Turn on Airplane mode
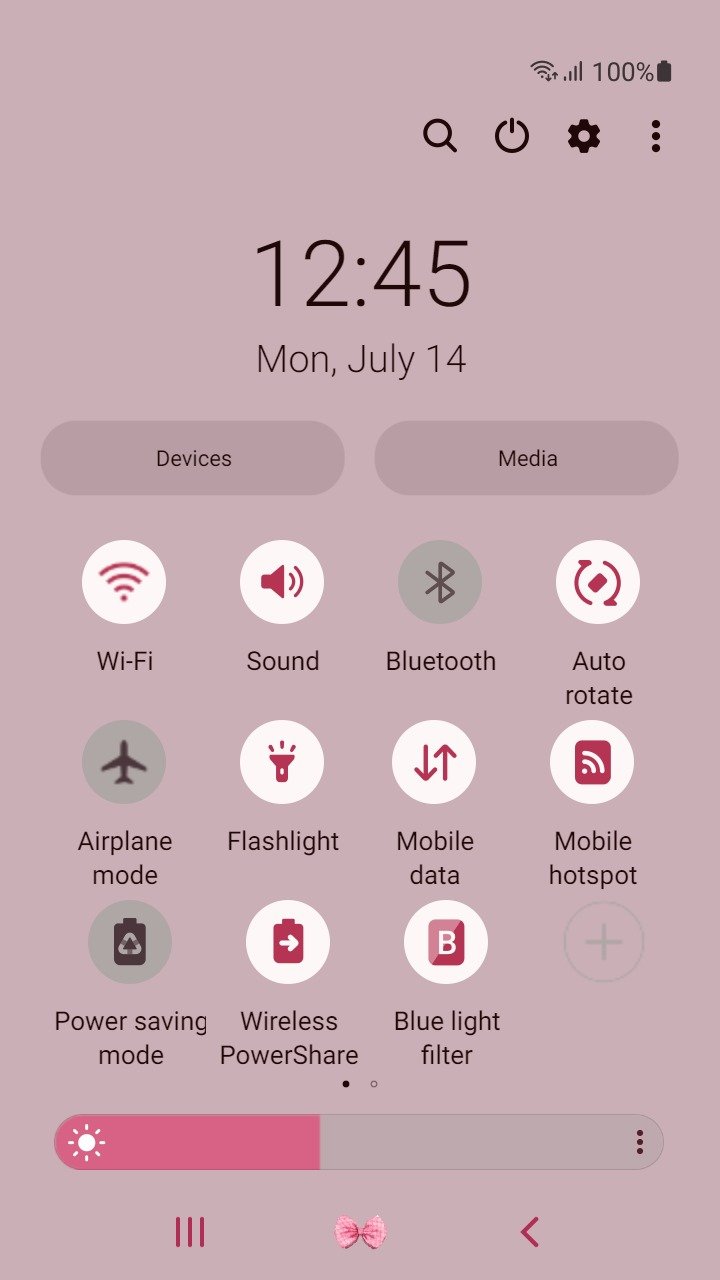720x1280 pixels. pyautogui.click(x=124, y=762)
